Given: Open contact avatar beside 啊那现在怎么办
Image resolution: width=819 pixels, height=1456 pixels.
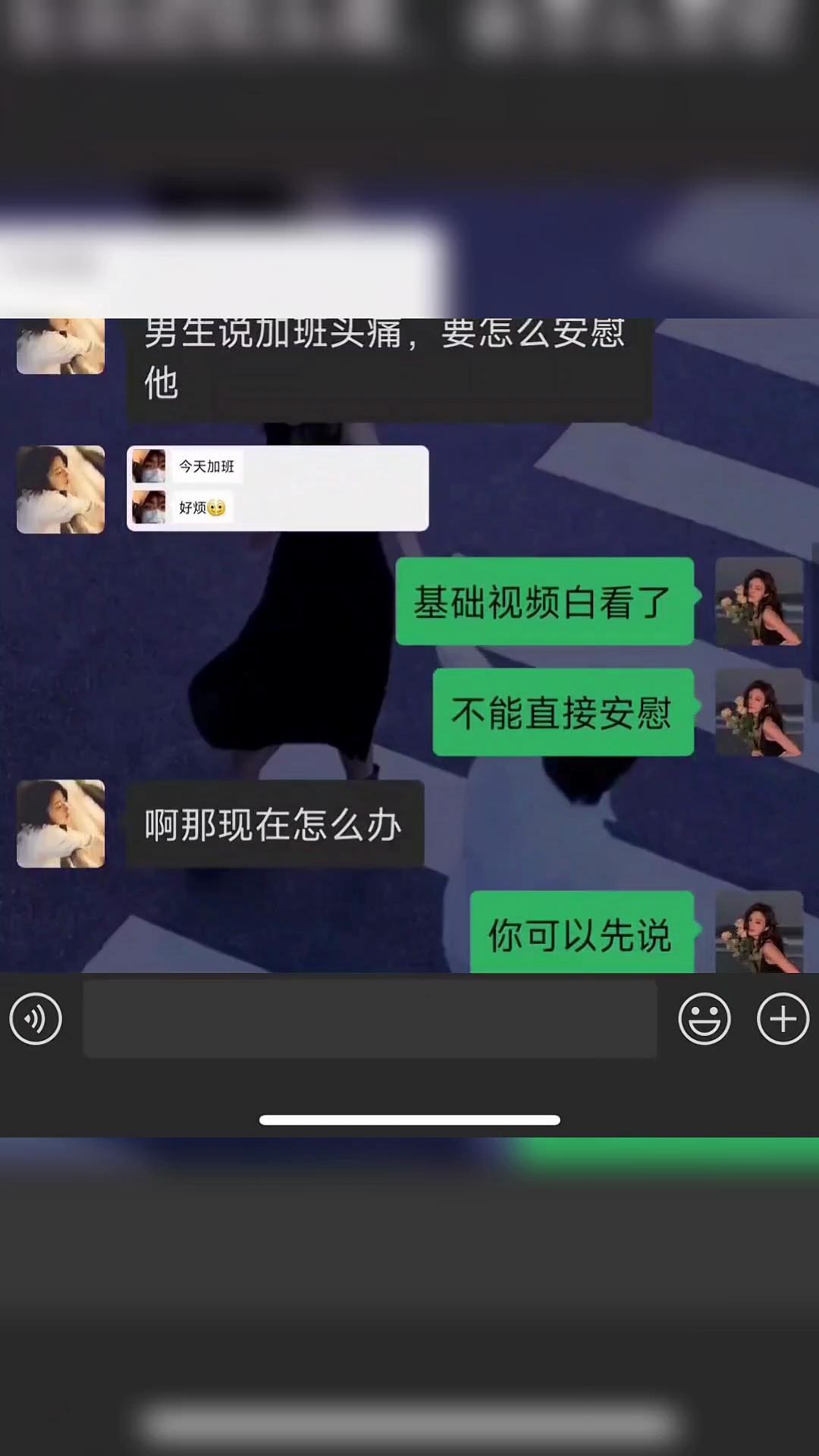Looking at the screenshot, I should coord(61,824).
